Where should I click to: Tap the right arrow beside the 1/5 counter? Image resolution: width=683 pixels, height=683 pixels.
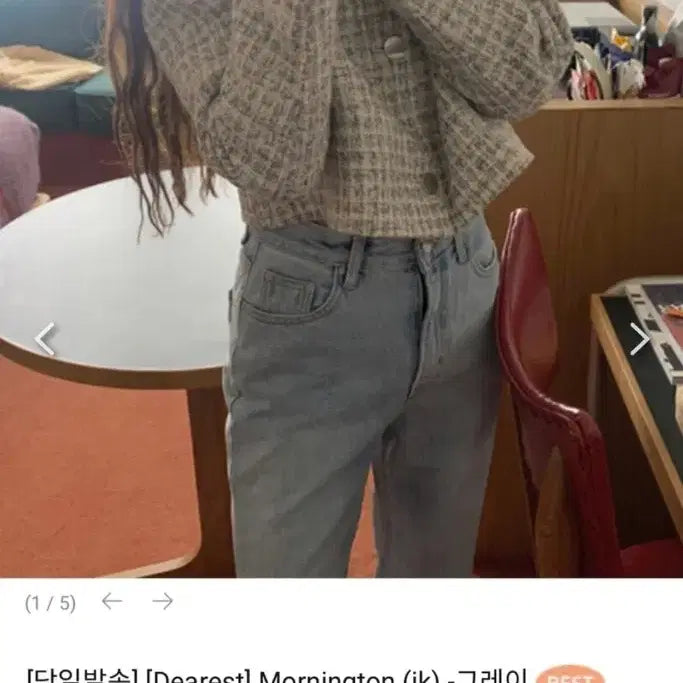click(x=162, y=601)
